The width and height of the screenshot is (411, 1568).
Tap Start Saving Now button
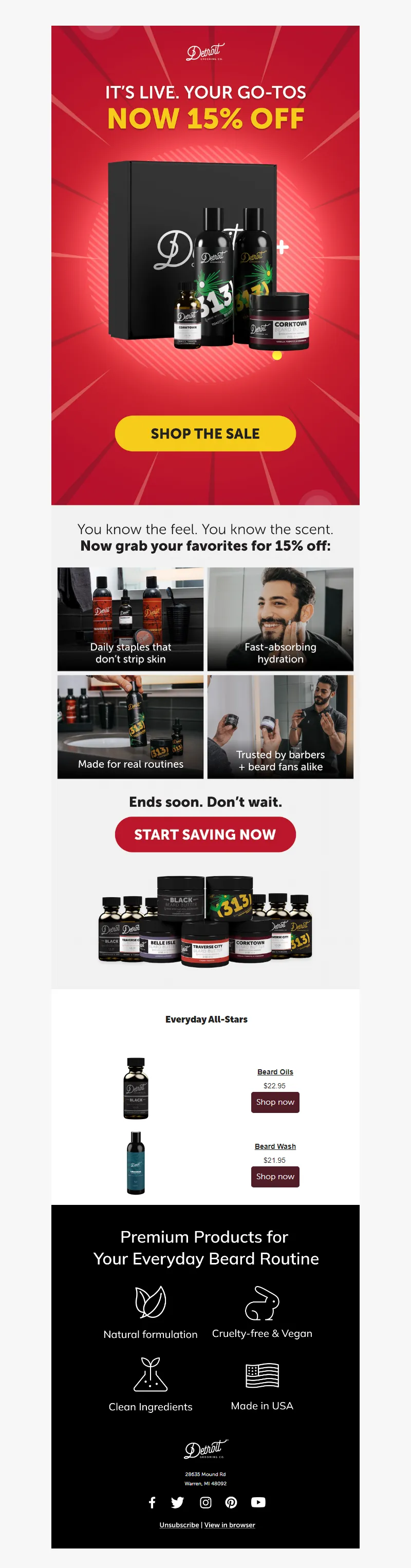205,834
